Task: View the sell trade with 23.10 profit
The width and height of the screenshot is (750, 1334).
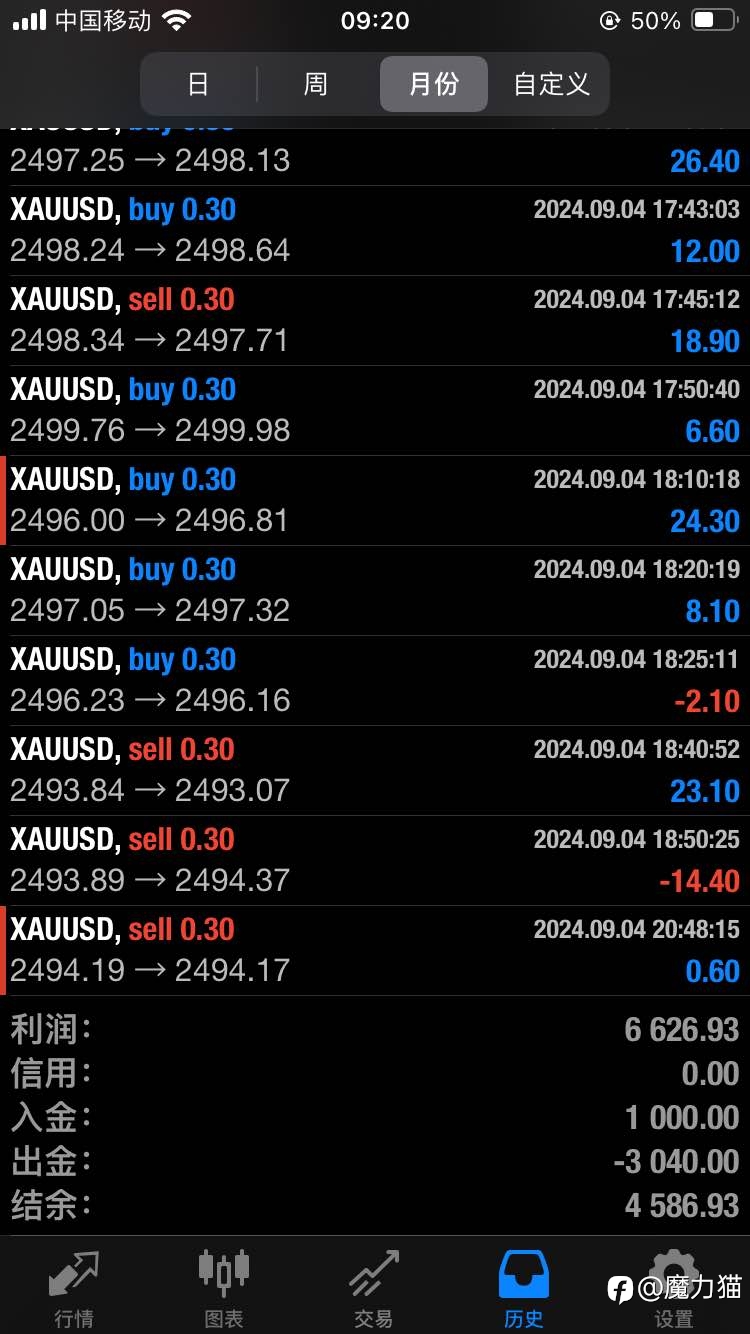Action: point(375,771)
